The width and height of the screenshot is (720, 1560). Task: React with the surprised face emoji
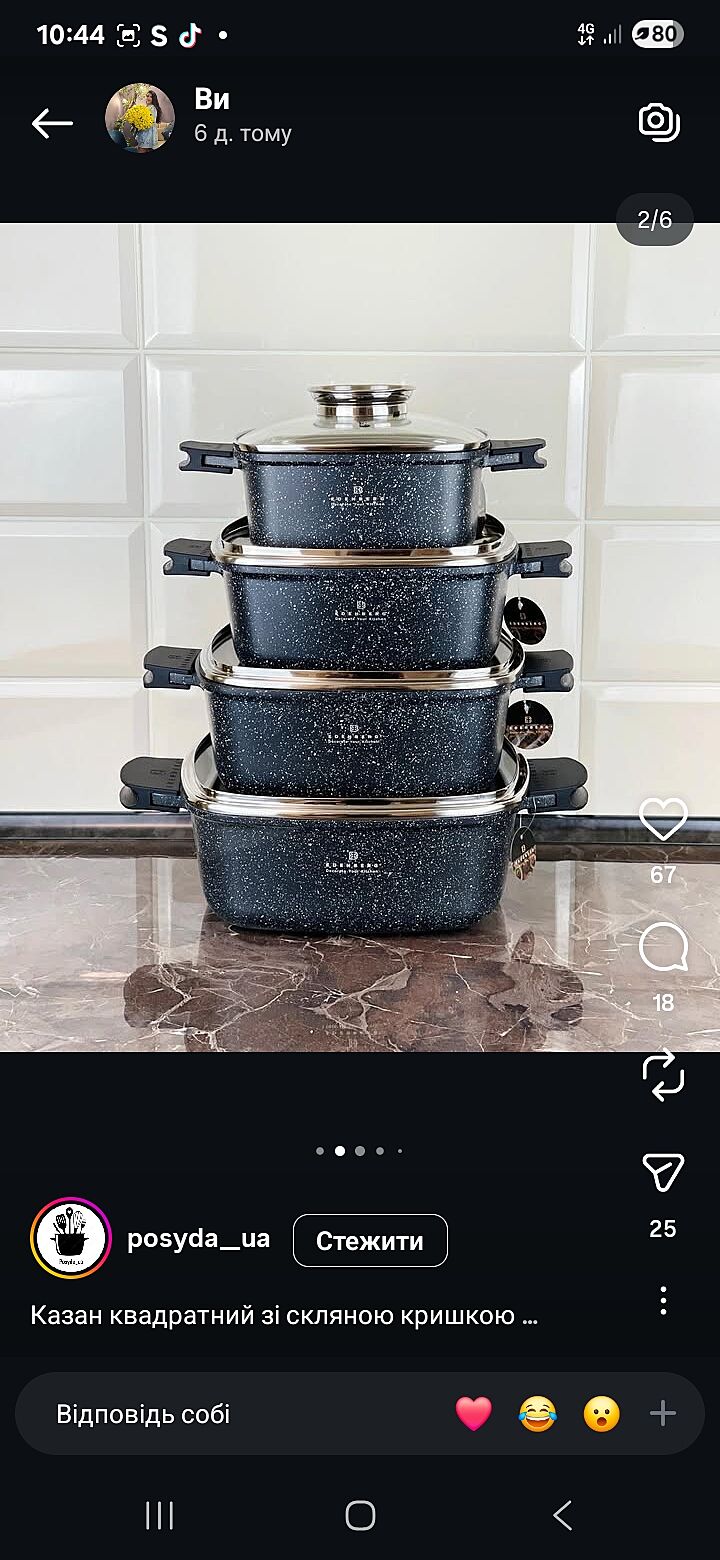pos(601,1414)
